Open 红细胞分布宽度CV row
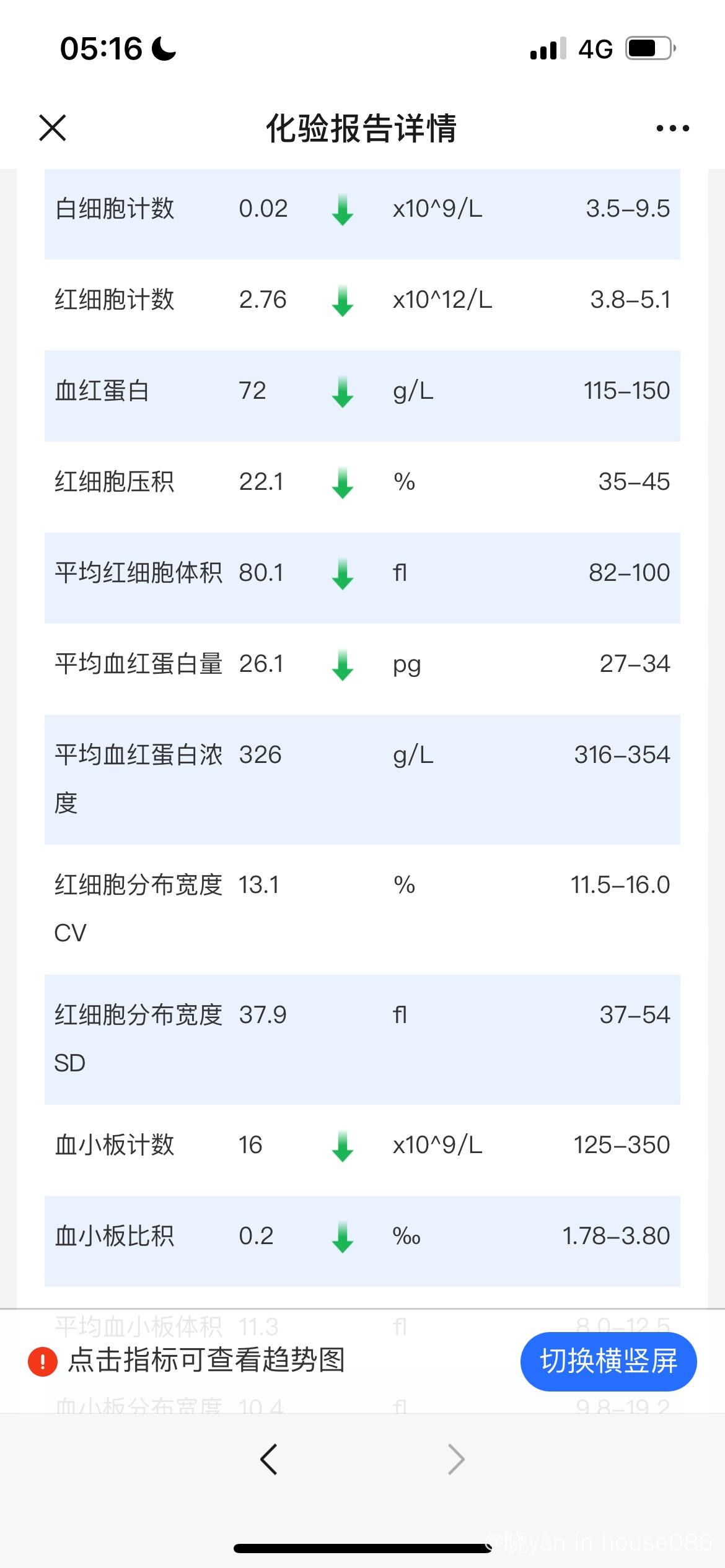 click(x=362, y=910)
